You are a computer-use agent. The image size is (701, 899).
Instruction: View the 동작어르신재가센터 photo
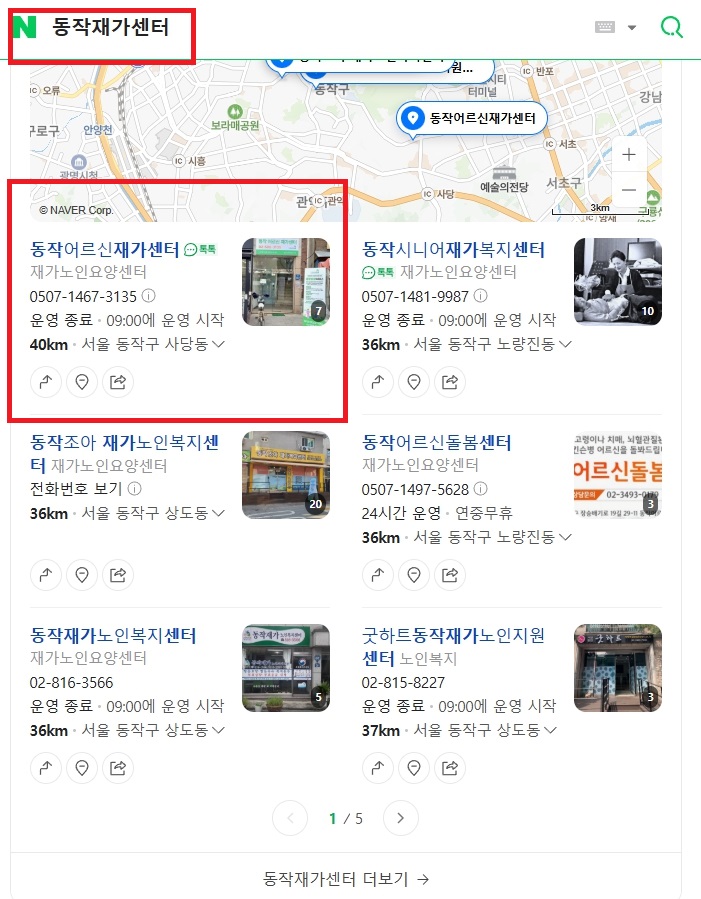[x=286, y=282]
